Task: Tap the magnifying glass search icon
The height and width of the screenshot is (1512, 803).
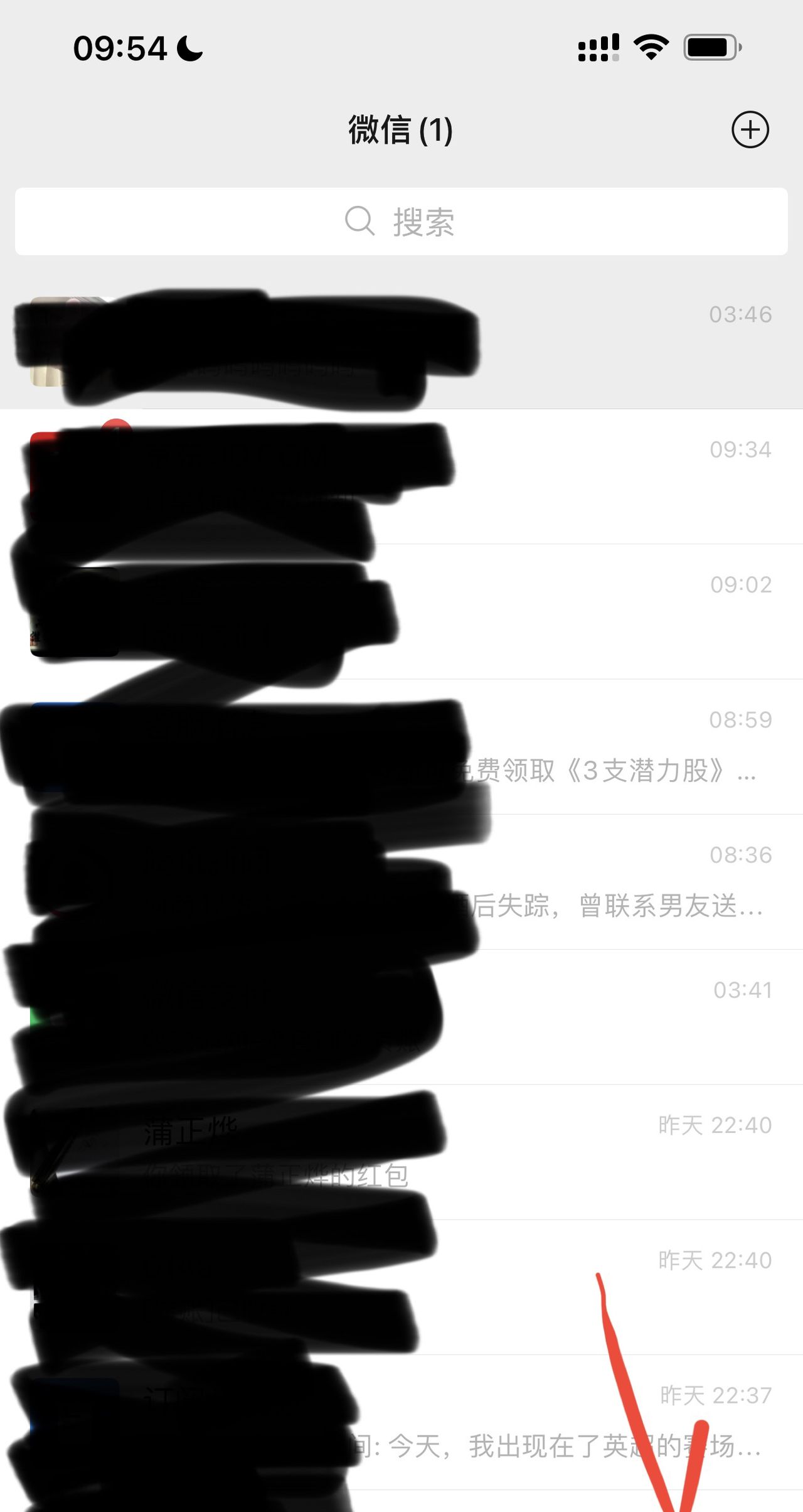Action: [x=358, y=220]
